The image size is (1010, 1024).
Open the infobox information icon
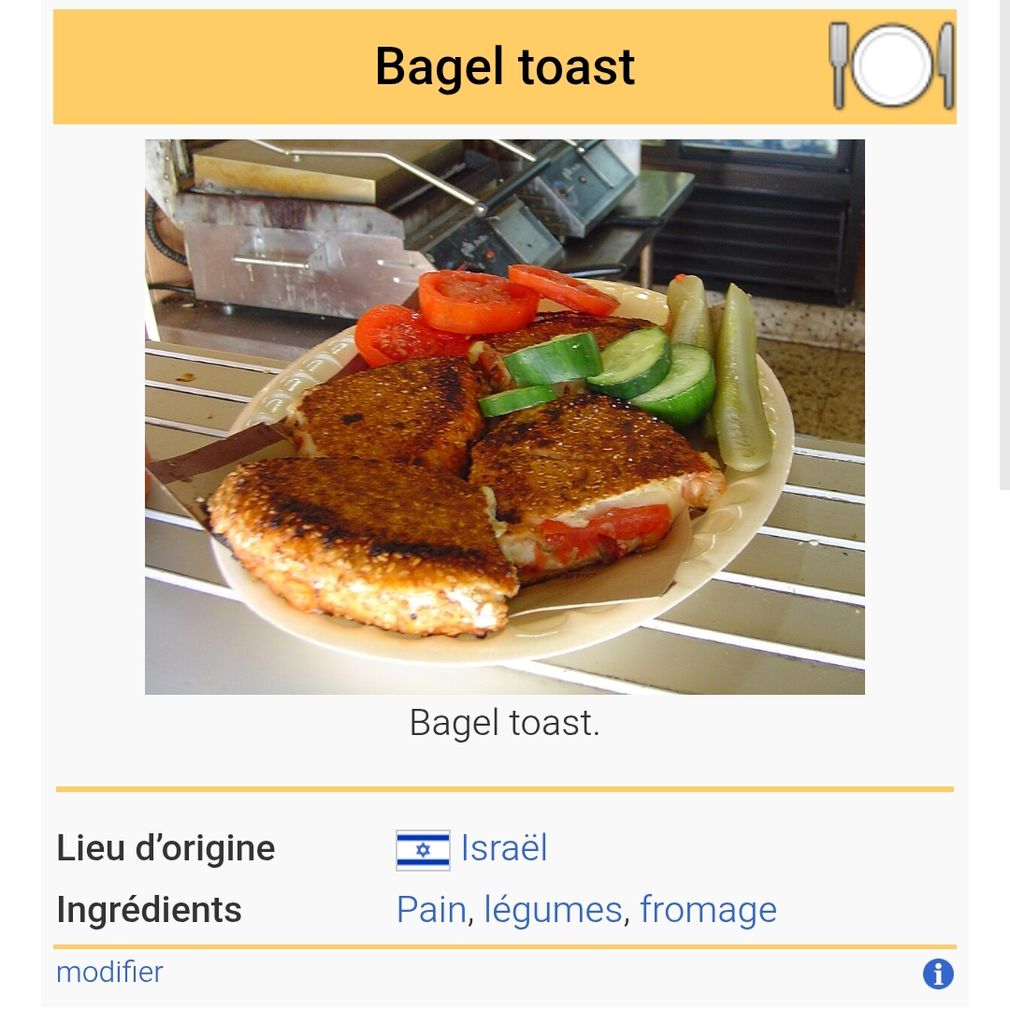coord(937,974)
